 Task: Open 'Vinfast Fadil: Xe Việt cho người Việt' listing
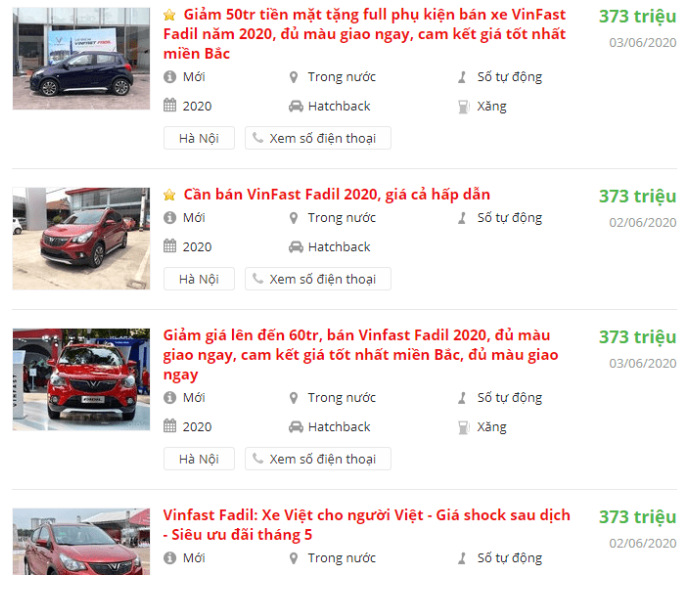366,524
